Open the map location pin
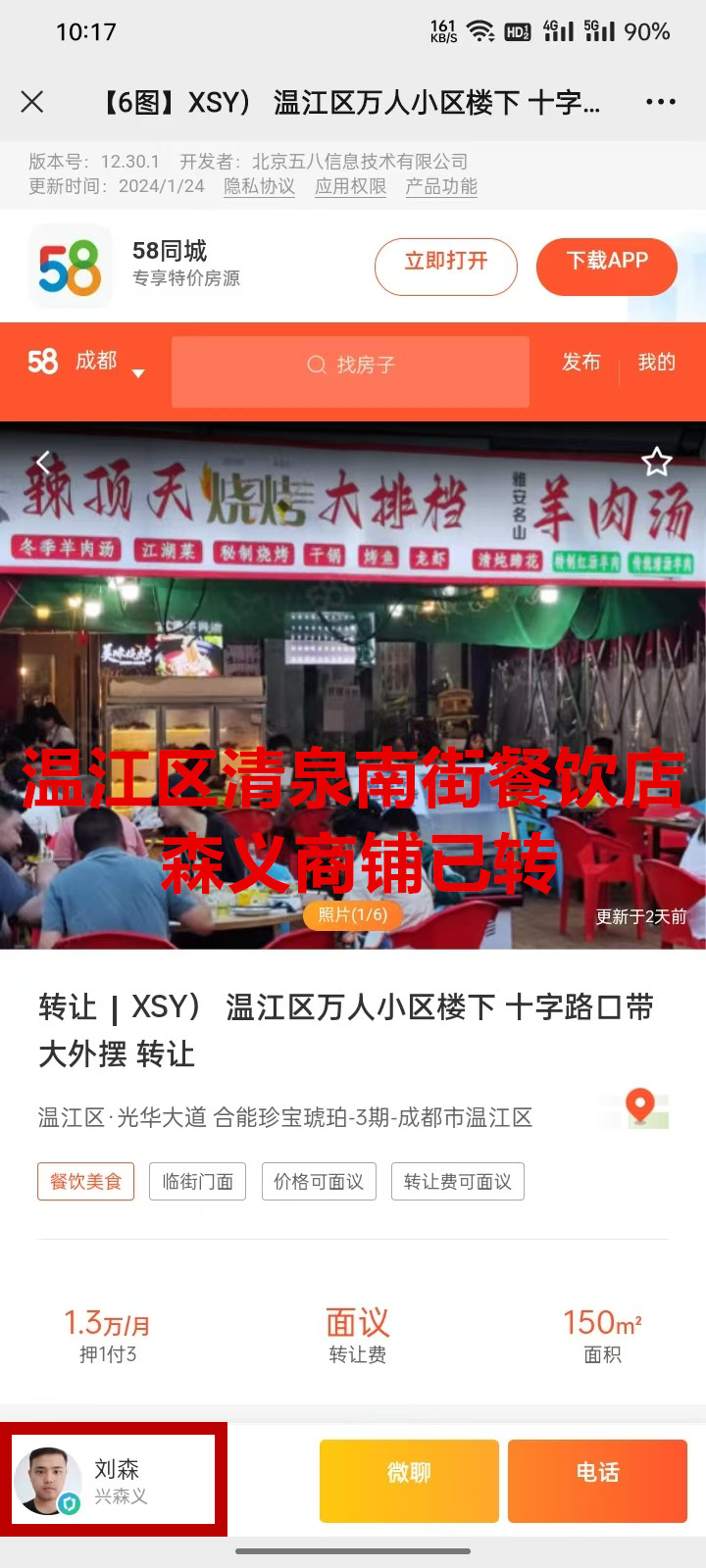The width and height of the screenshot is (706, 1568). tap(641, 1108)
